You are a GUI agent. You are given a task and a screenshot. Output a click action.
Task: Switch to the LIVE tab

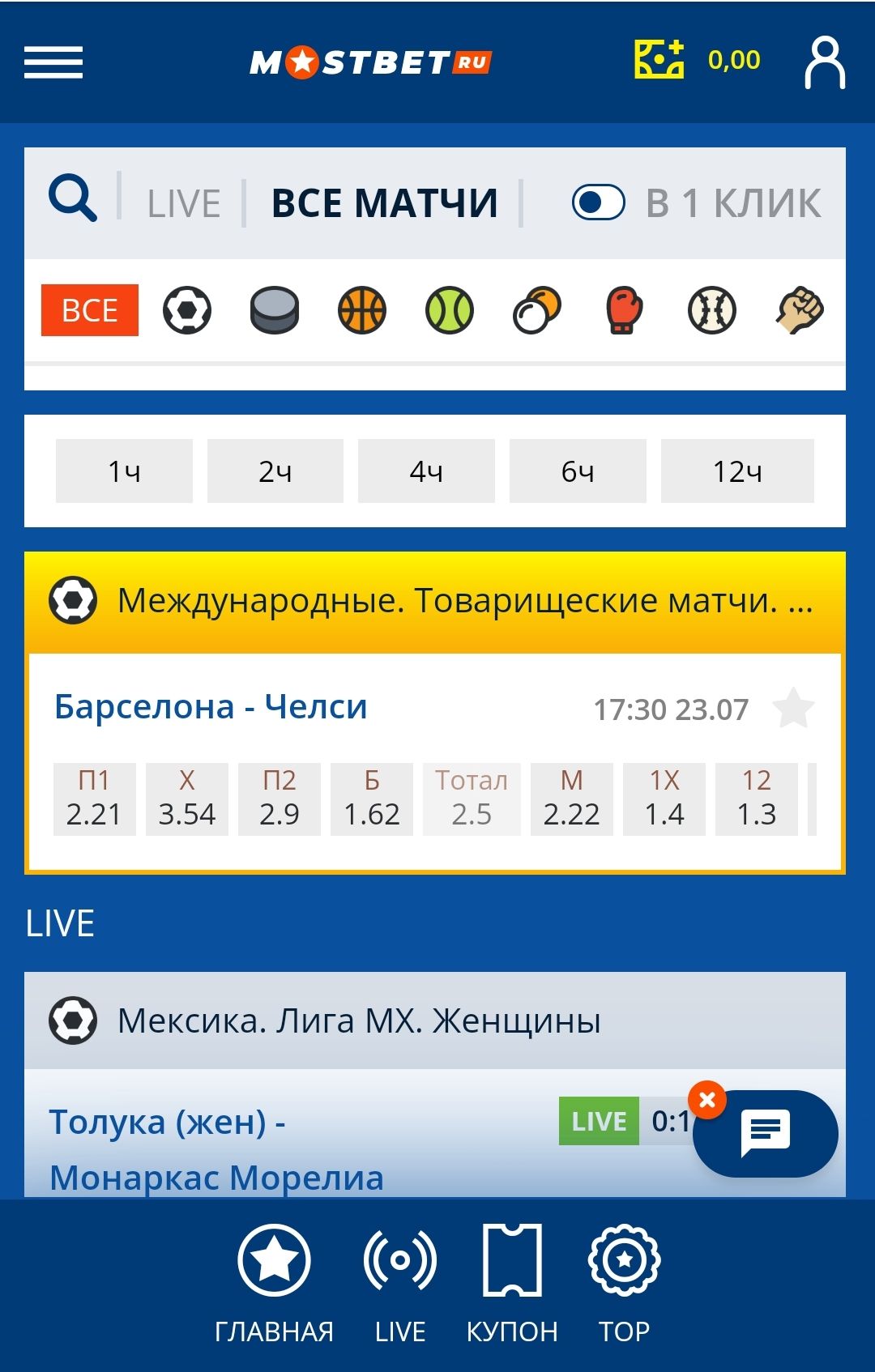tap(183, 202)
